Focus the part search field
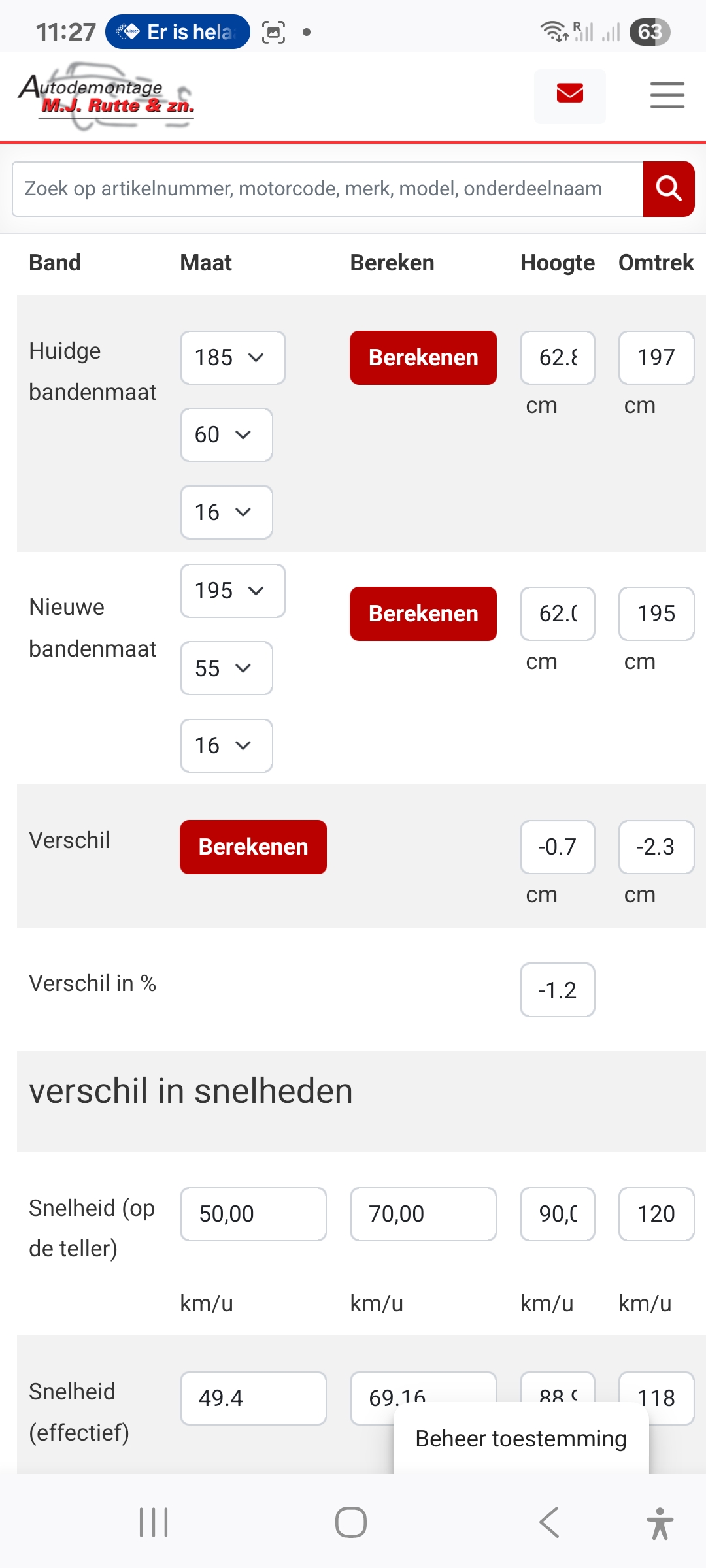The image size is (706, 1568). click(327, 189)
